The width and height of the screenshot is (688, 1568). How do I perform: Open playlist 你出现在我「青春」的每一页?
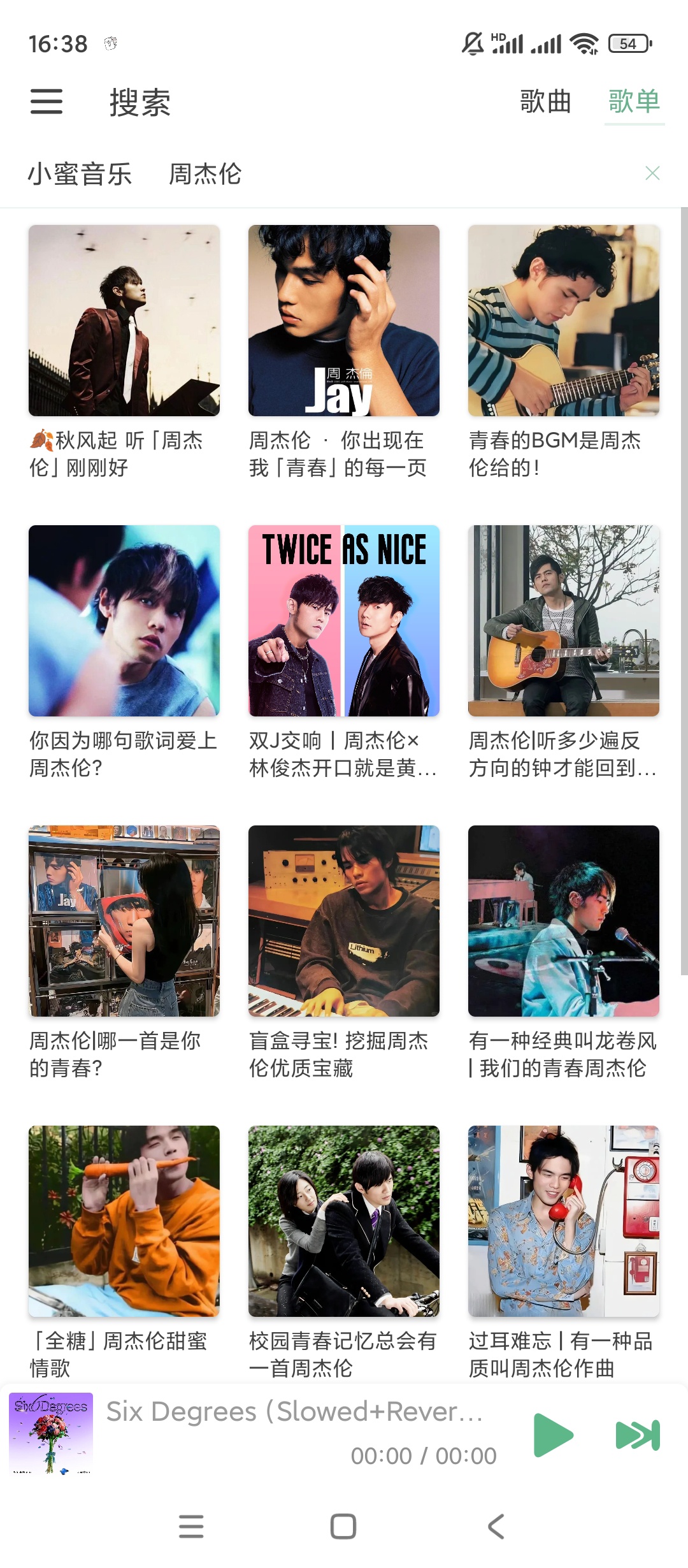[344, 321]
